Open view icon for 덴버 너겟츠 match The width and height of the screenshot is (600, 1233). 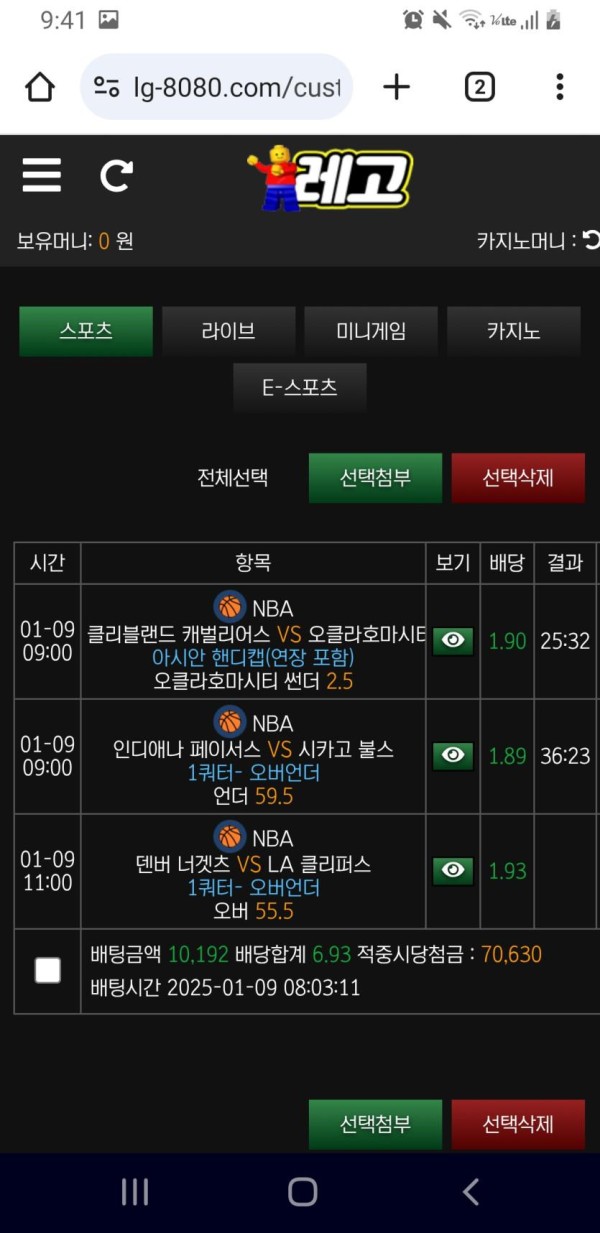coord(453,871)
